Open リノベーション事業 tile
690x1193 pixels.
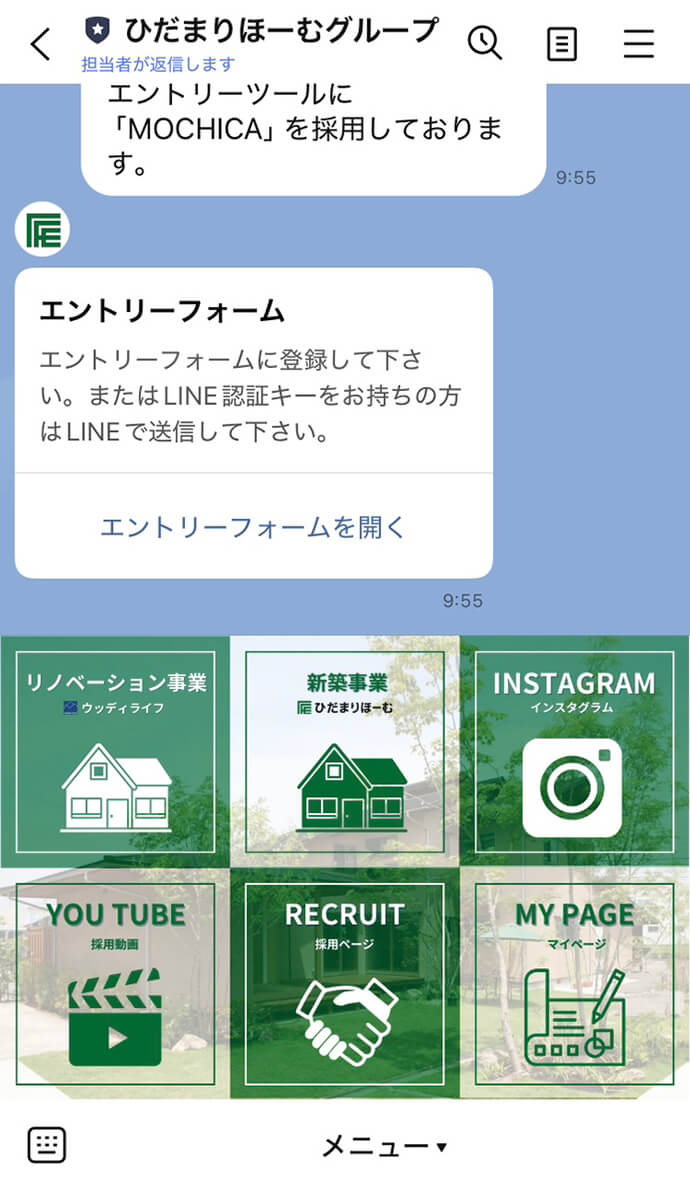116,752
